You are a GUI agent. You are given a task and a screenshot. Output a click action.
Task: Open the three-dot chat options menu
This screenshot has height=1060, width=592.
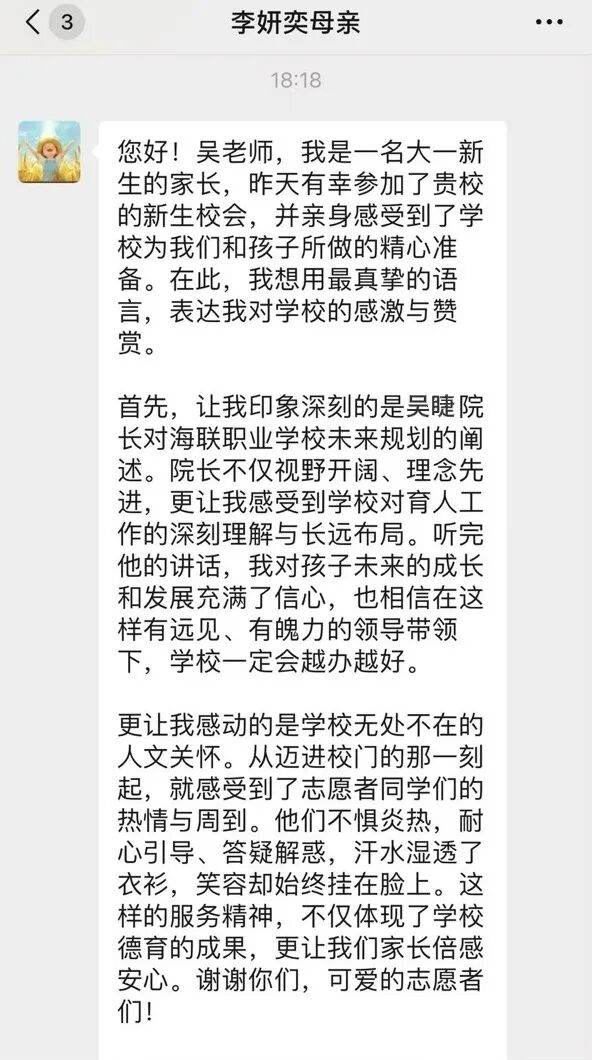point(549,22)
